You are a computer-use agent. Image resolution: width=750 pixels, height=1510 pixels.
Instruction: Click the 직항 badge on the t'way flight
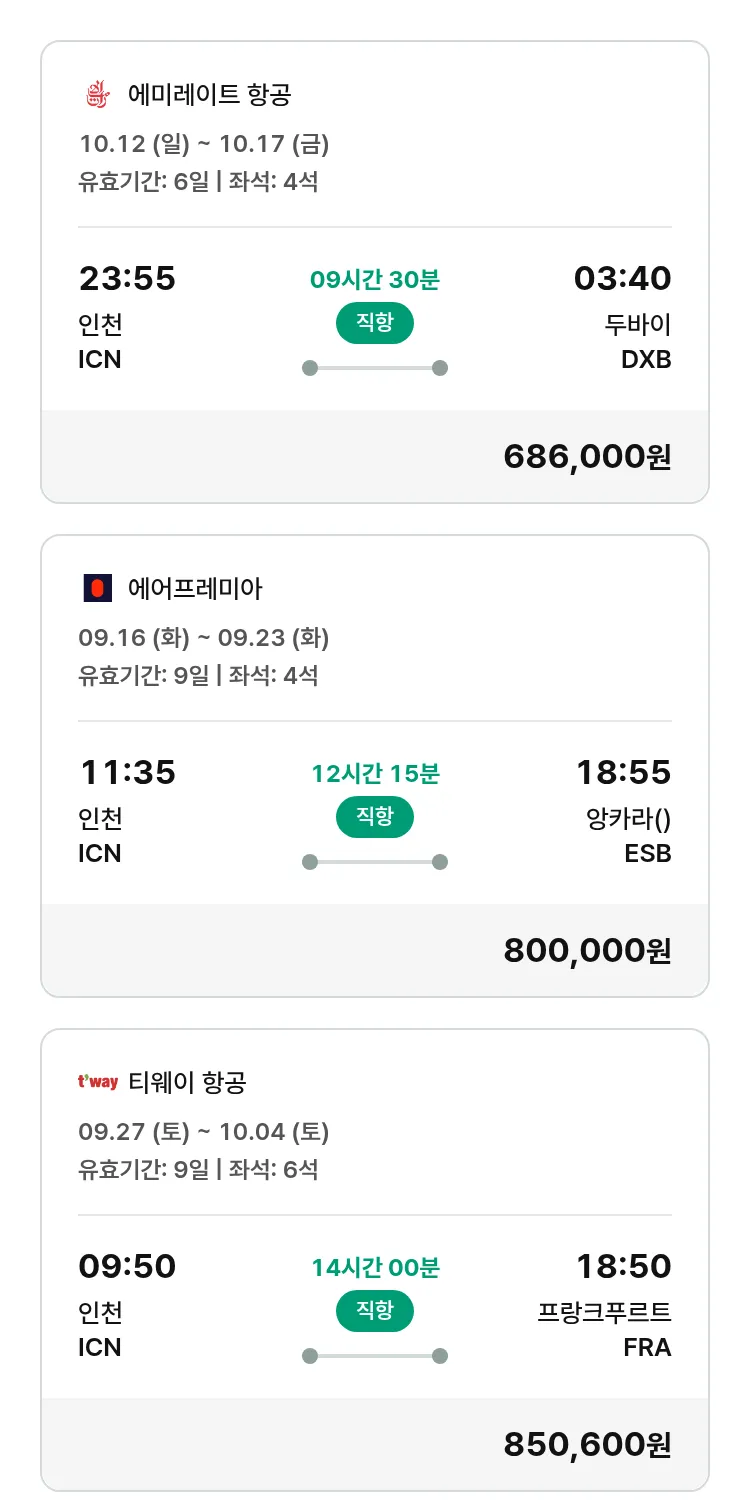point(374,1310)
